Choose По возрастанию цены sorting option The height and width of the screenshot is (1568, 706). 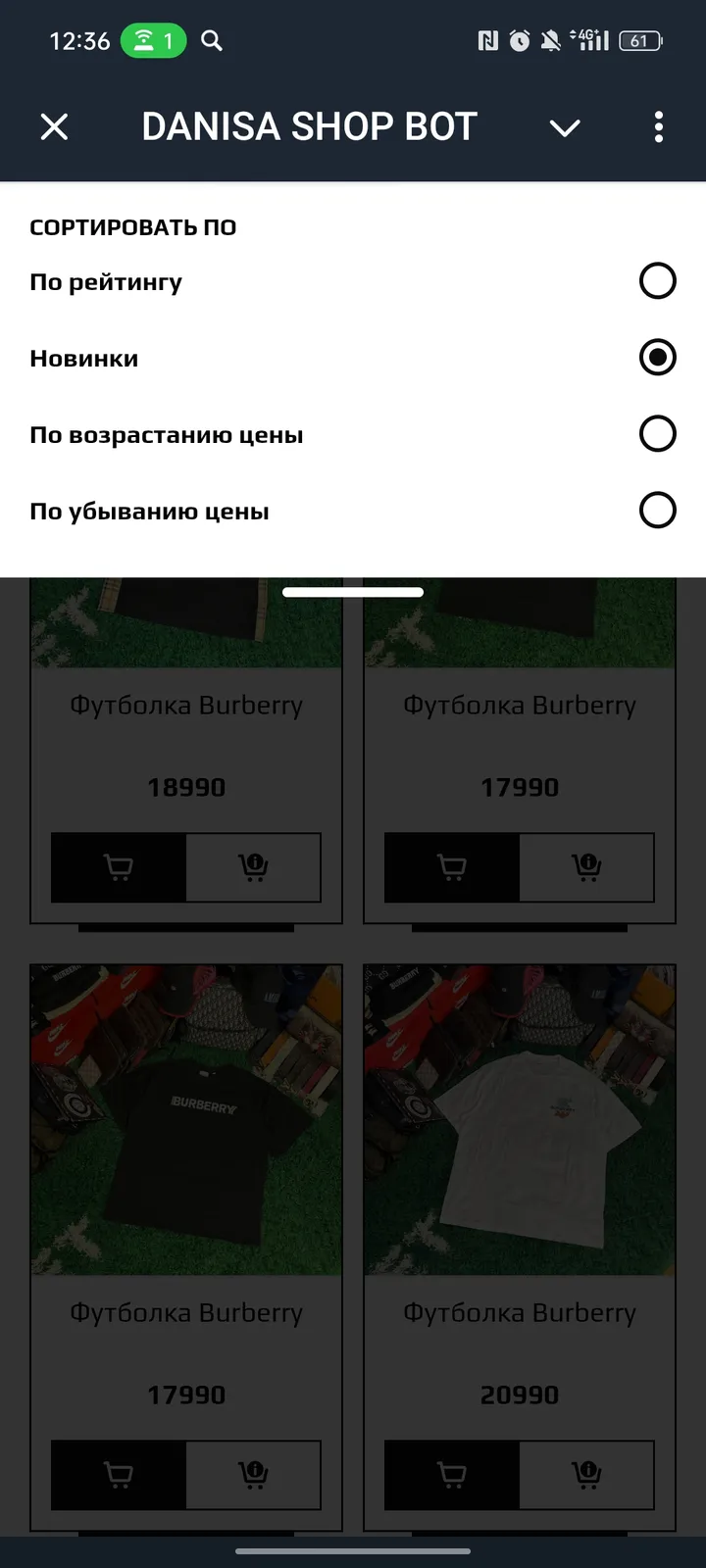[x=657, y=434]
